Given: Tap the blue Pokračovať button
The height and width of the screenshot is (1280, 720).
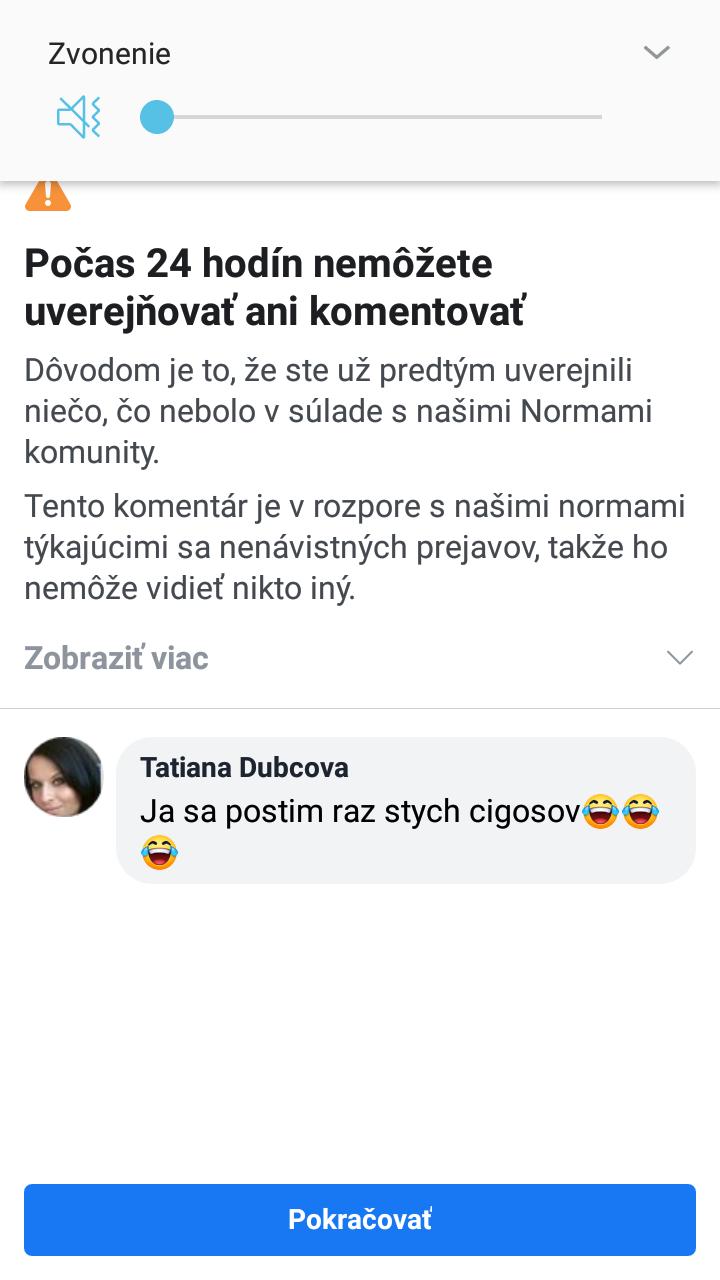Looking at the screenshot, I should point(360,1219).
